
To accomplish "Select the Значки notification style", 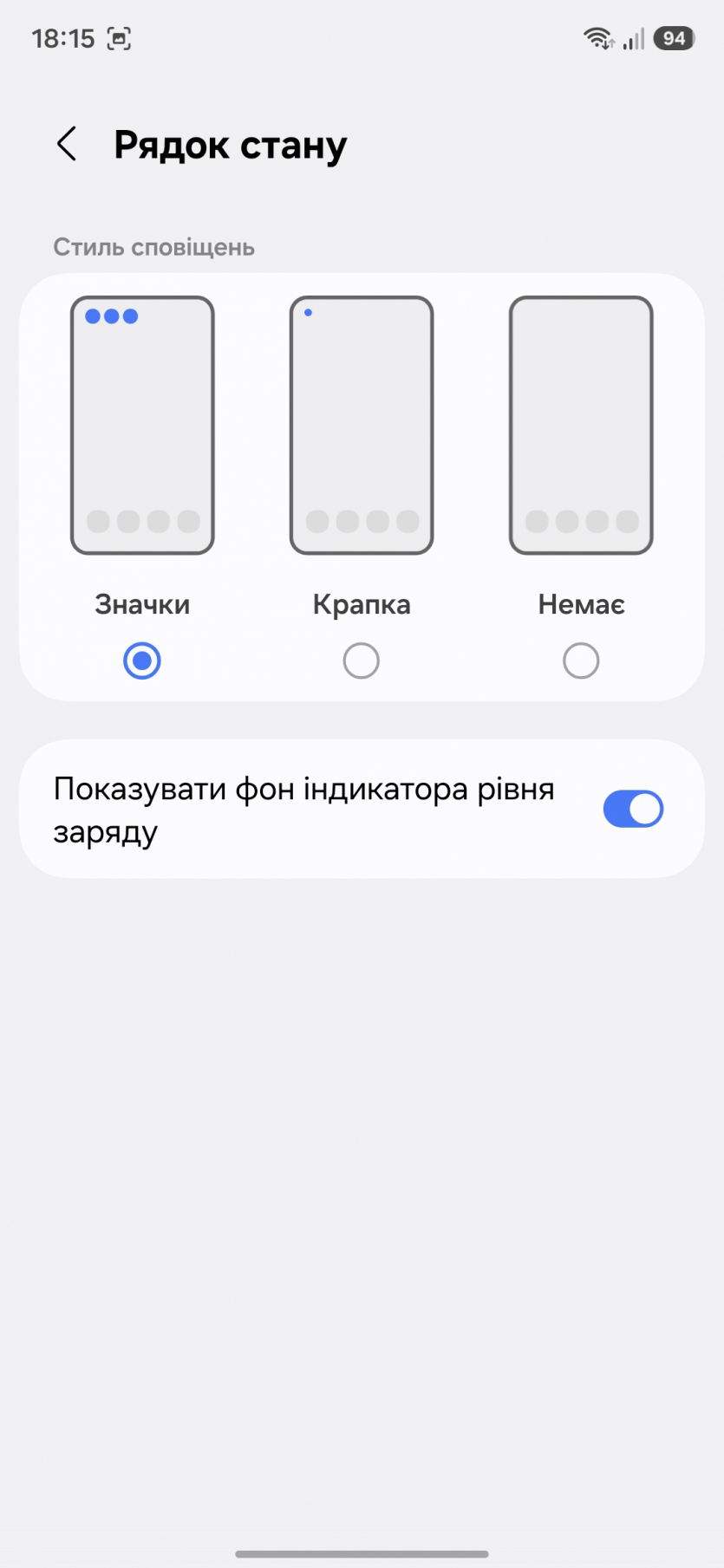I will [142, 660].
